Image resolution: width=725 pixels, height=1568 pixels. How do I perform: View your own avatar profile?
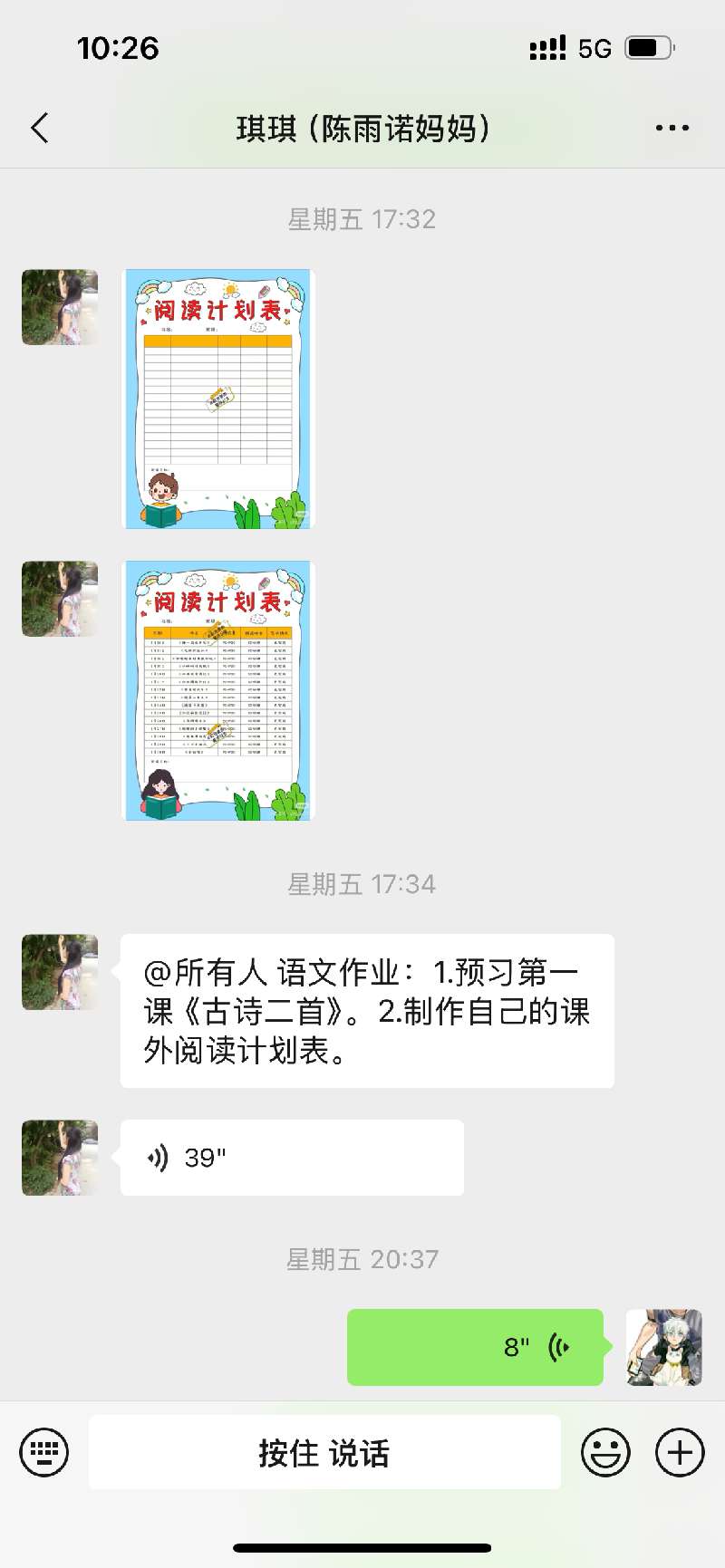point(663,1347)
